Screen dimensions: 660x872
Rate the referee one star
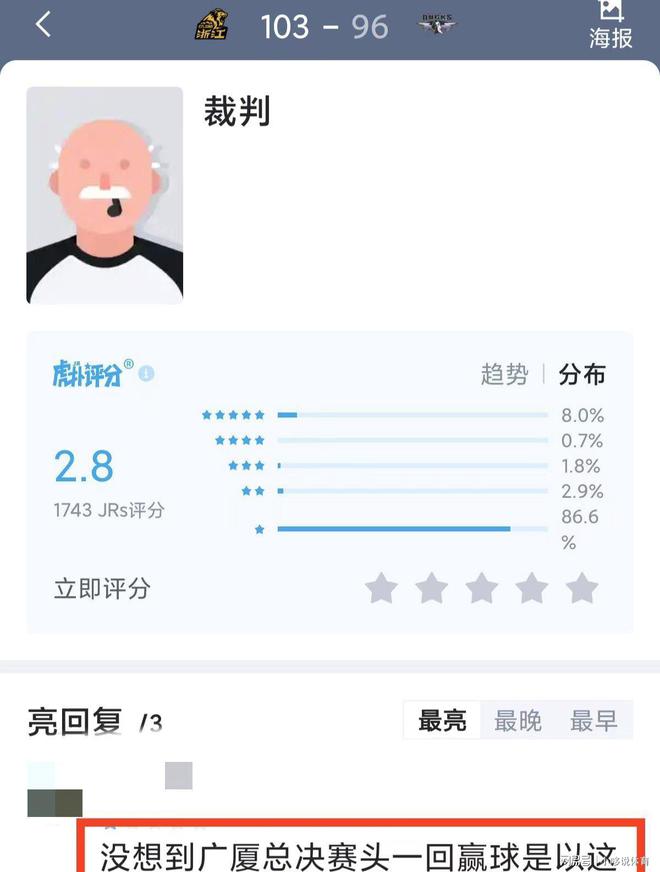point(381,588)
